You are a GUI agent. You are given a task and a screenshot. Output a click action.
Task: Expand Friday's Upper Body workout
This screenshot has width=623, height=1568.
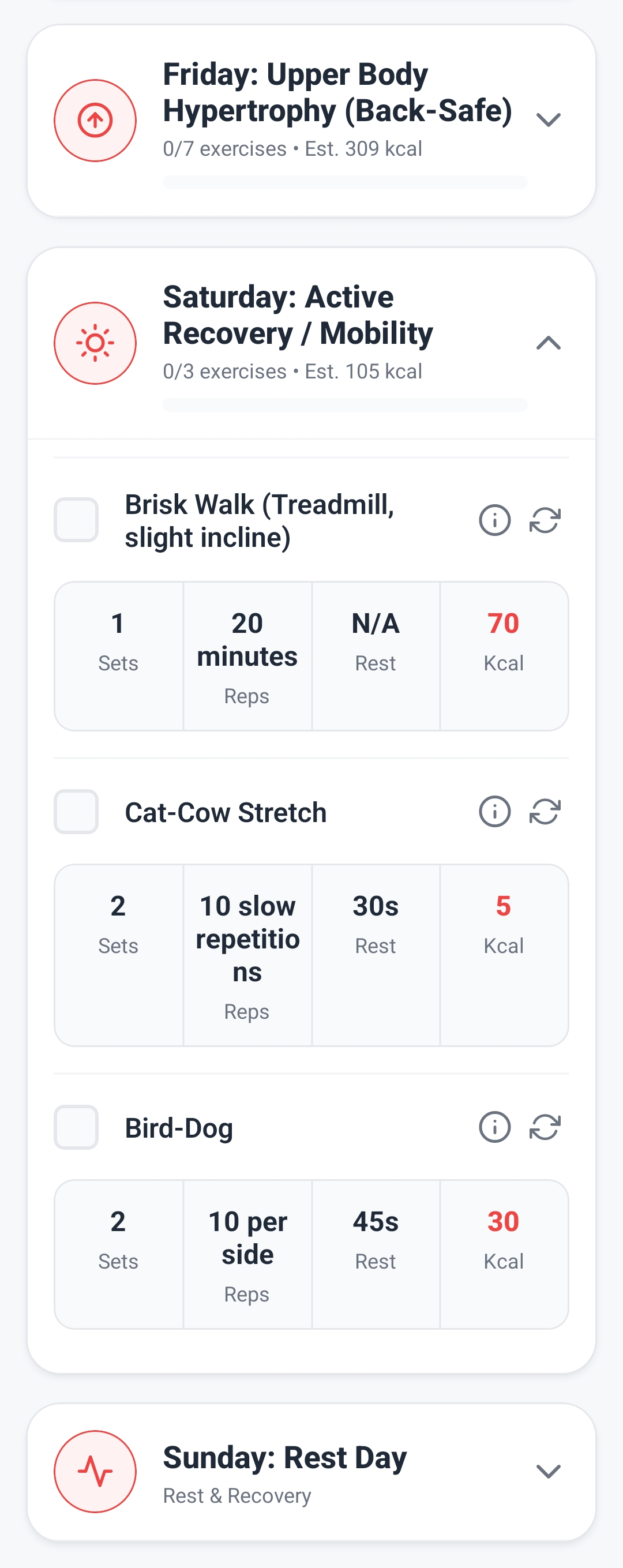548,120
